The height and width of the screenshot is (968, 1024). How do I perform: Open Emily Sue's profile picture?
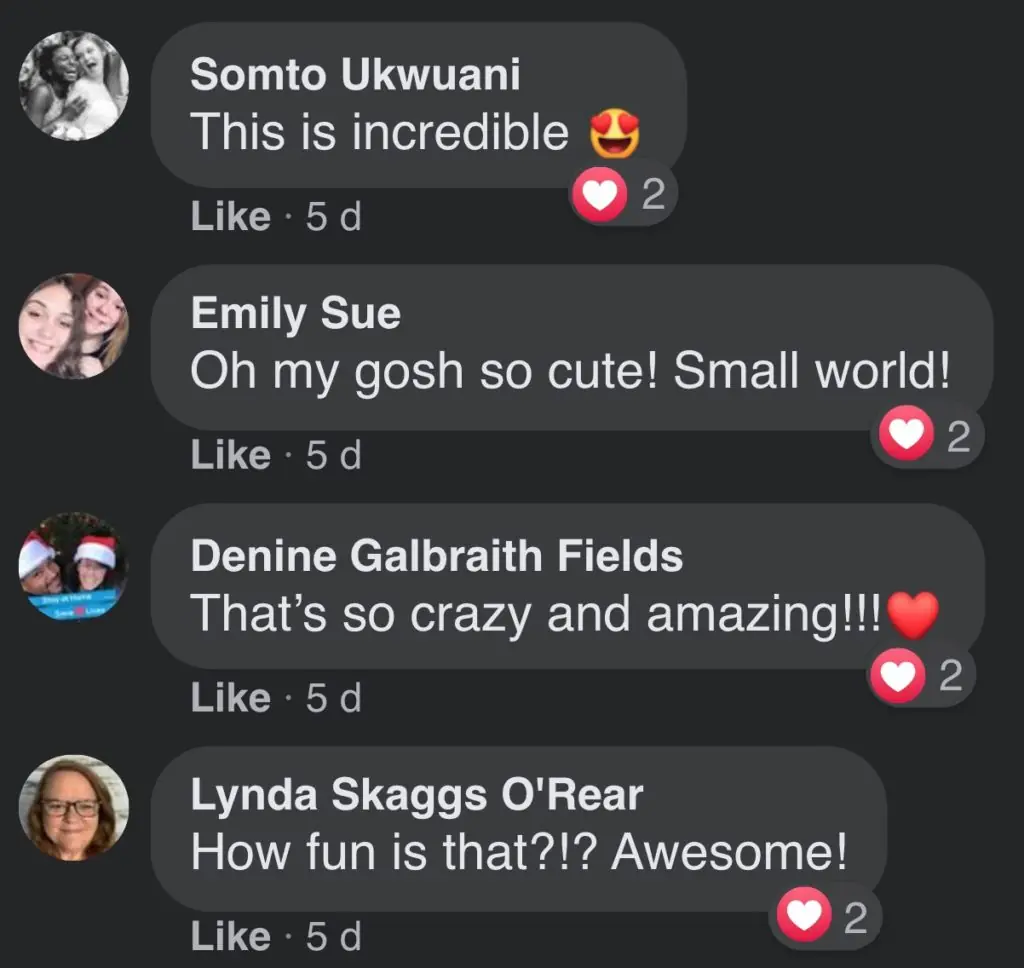point(74,327)
